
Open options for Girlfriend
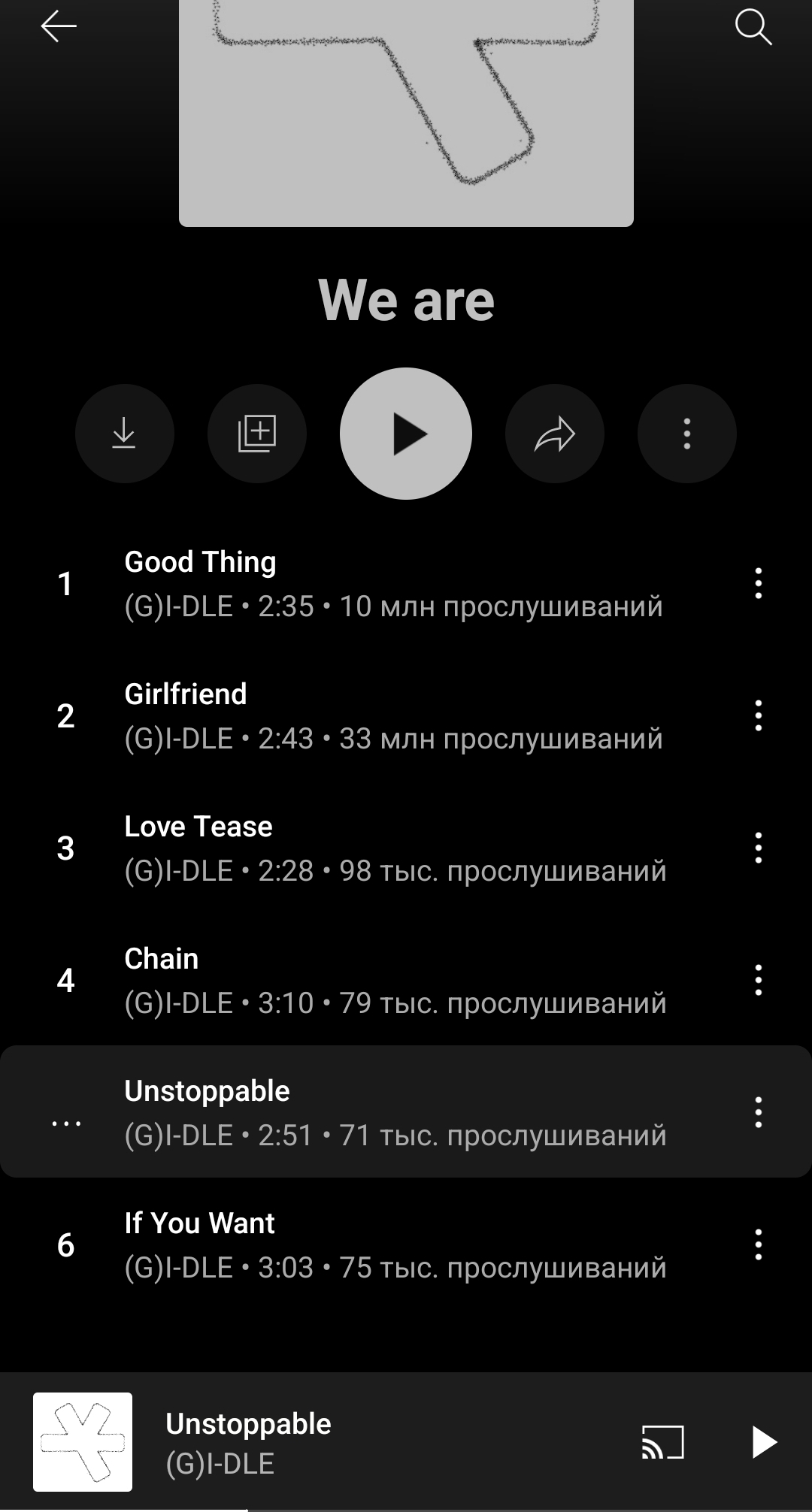tap(758, 716)
